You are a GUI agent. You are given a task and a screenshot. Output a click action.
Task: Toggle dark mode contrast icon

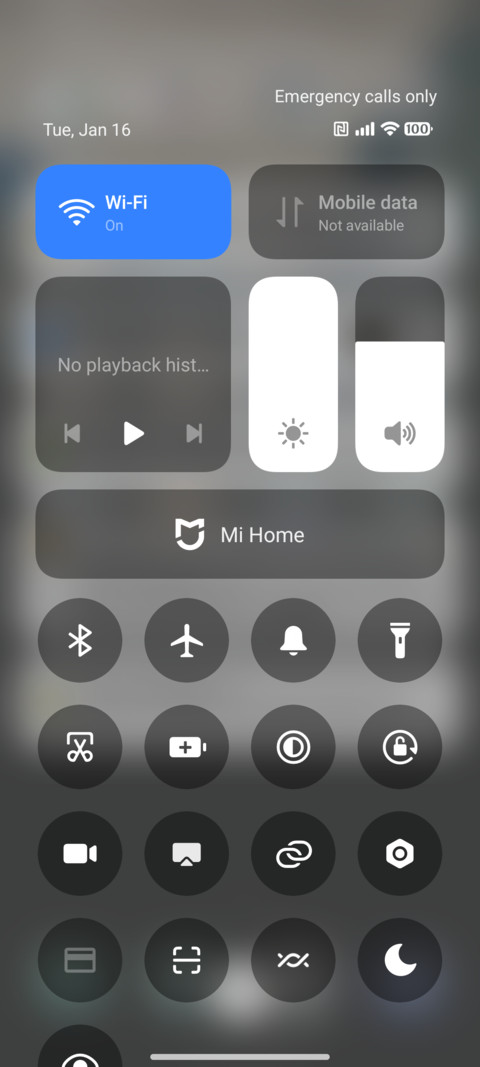pos(293,747)
